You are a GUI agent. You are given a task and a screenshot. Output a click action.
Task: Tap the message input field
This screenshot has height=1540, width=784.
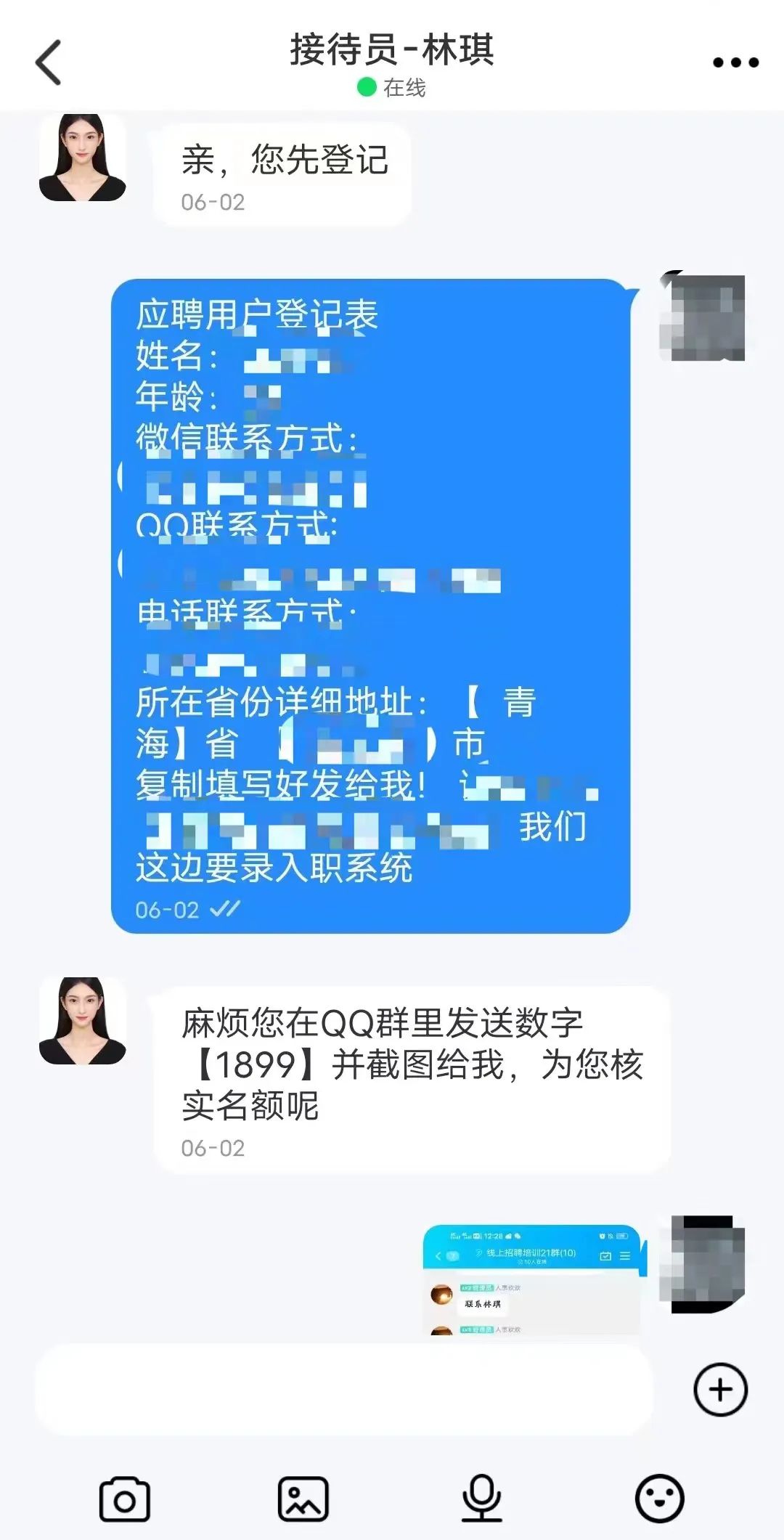coord(343,1389)
